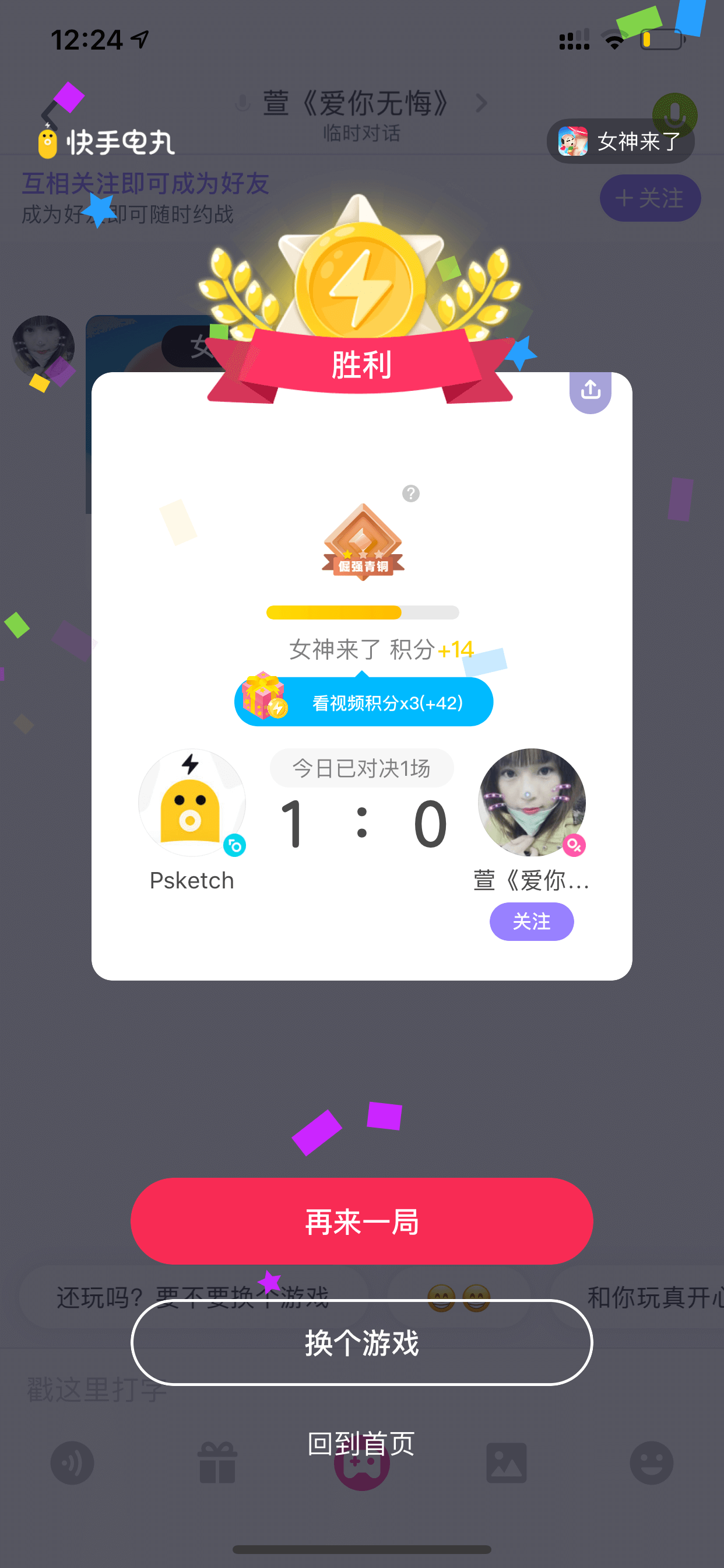The height and width of the screenshot is (1568, 724).
Task: Follow the opponent with 关注 button
Action: [531, 921]
